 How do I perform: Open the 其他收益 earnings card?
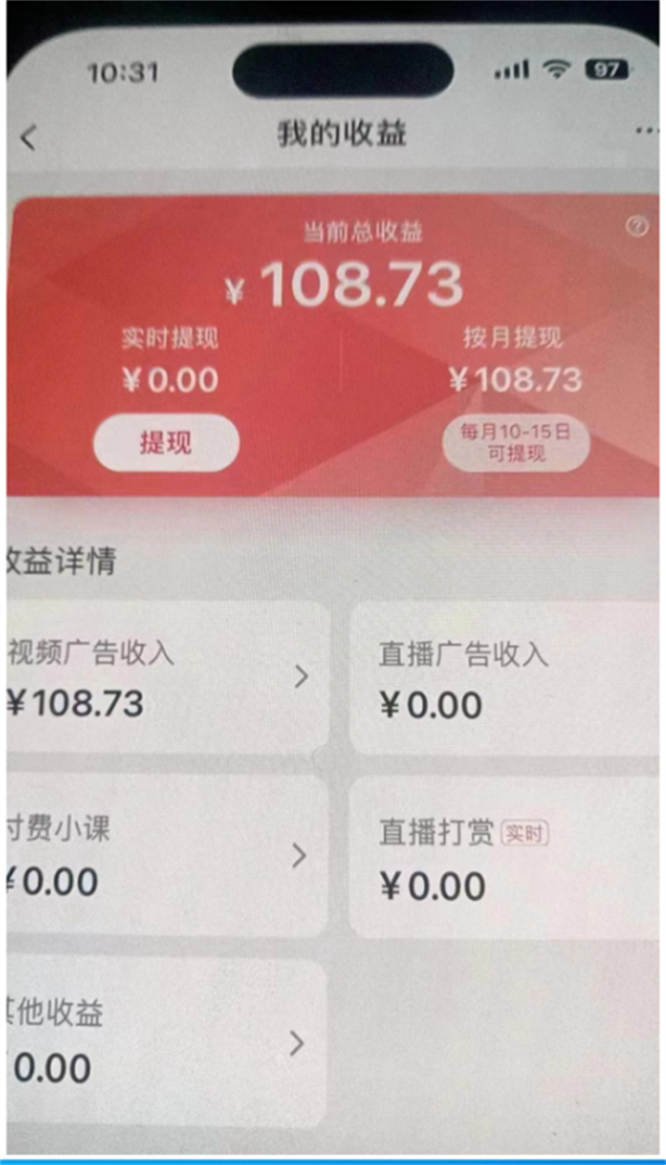pyautogui.click(x=167, y=1042)
